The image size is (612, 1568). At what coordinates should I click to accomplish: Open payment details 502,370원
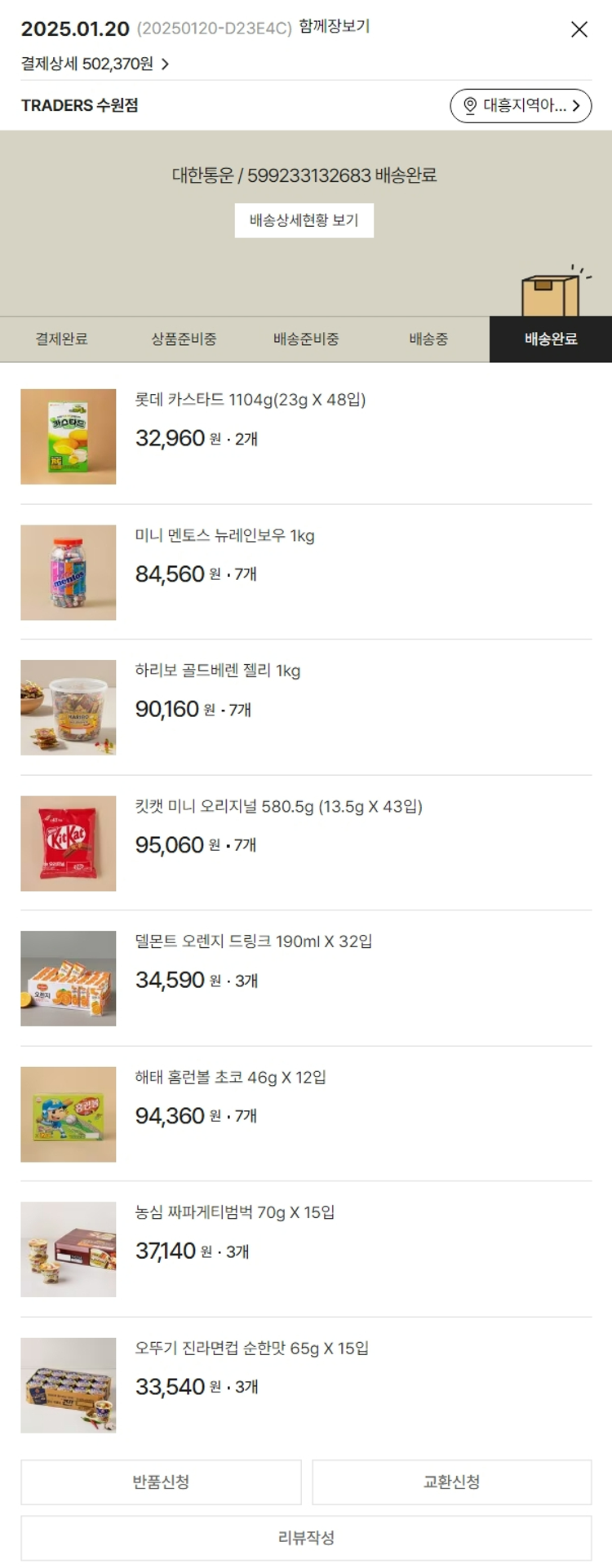point(95,64)
